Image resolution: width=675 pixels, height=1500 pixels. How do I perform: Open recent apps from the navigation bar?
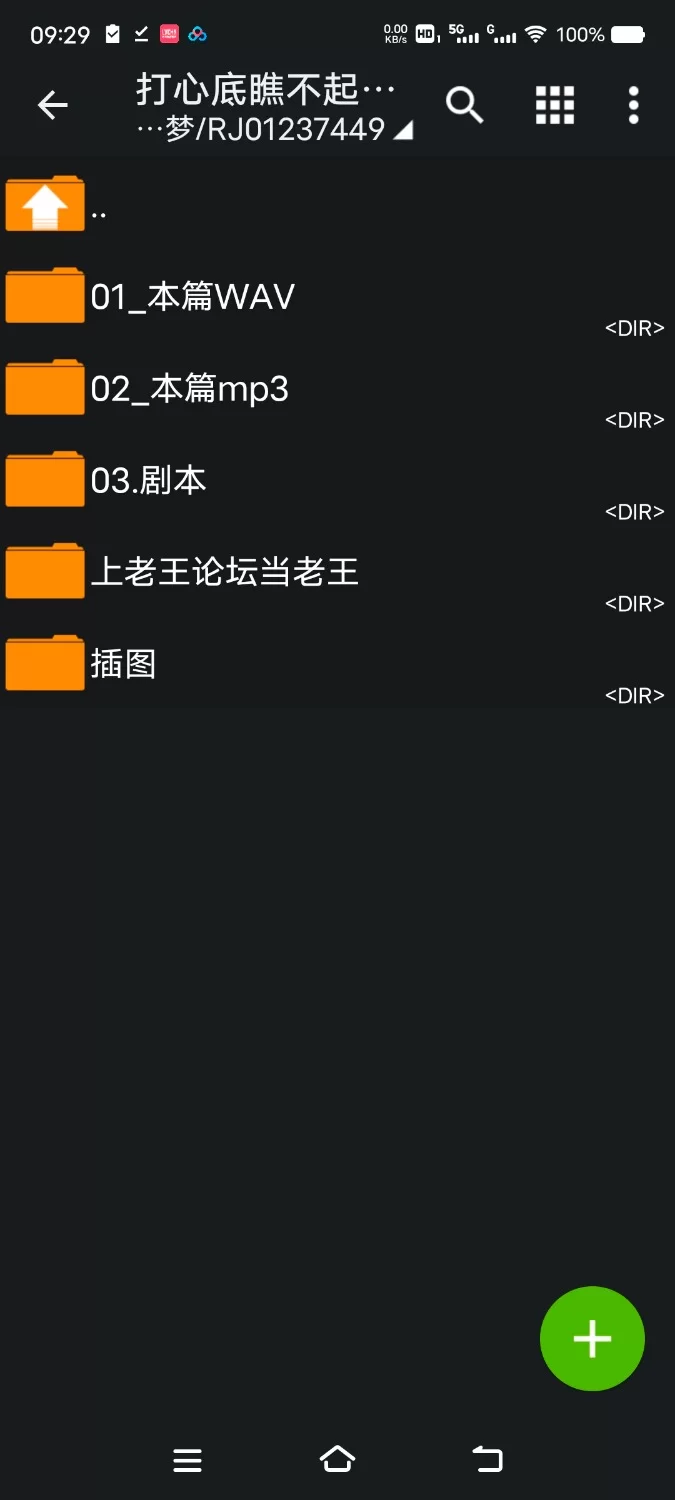(x=188, y=1460)
